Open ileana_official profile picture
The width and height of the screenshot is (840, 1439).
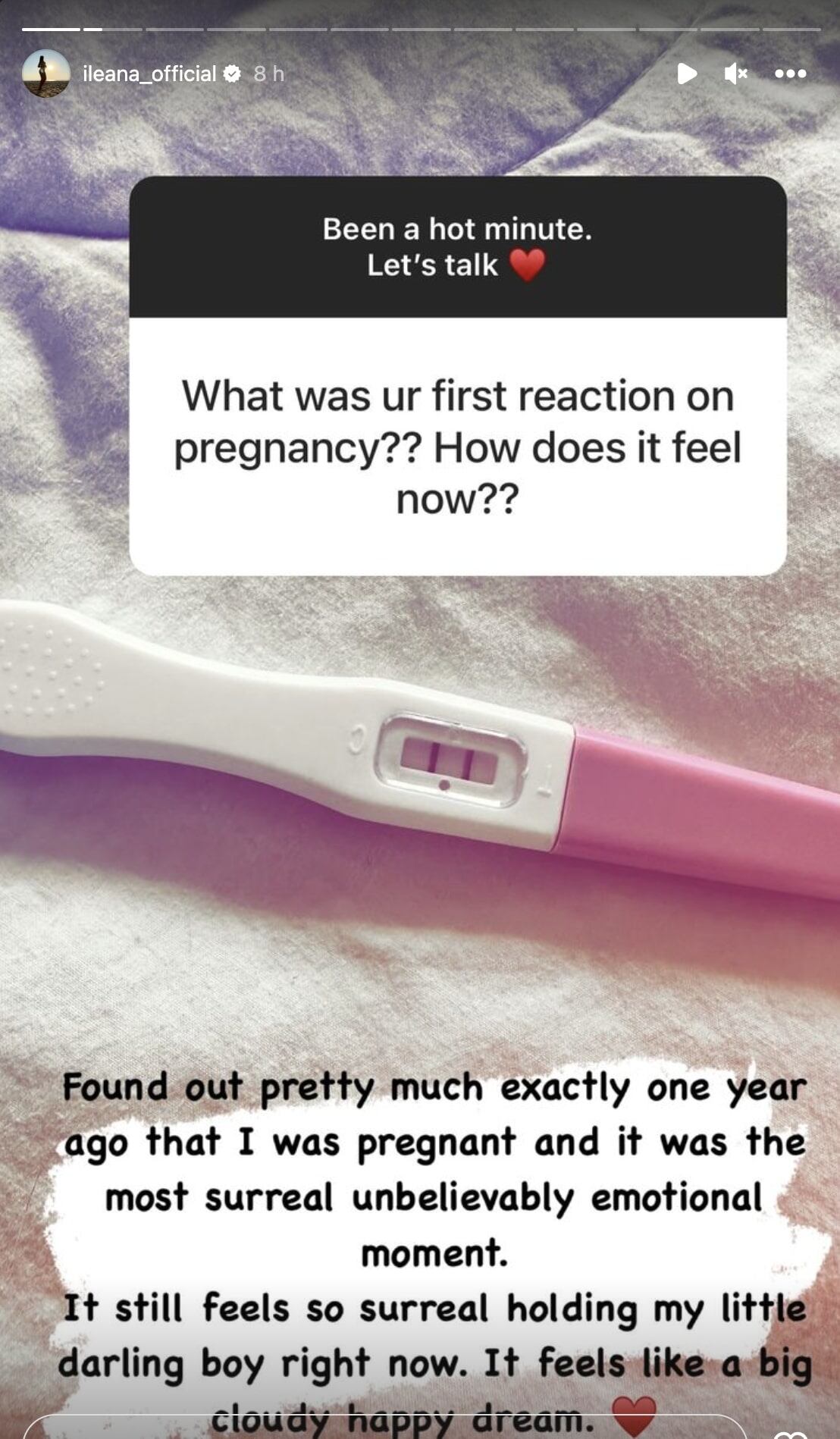tap(45, 74)
